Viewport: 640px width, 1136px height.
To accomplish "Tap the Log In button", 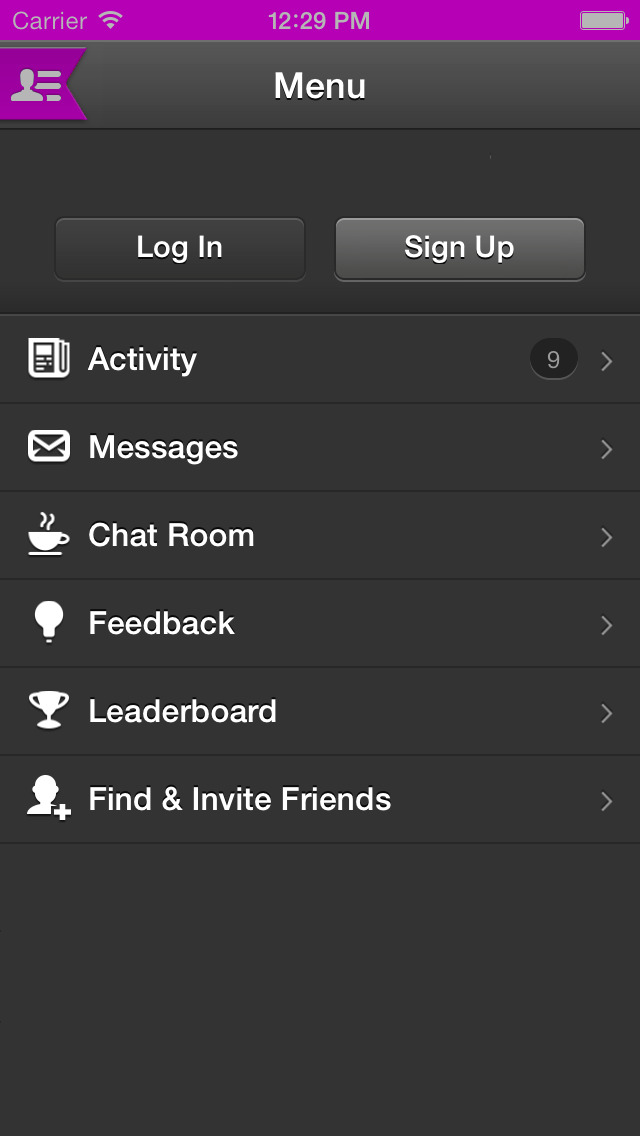I will 180,248.
